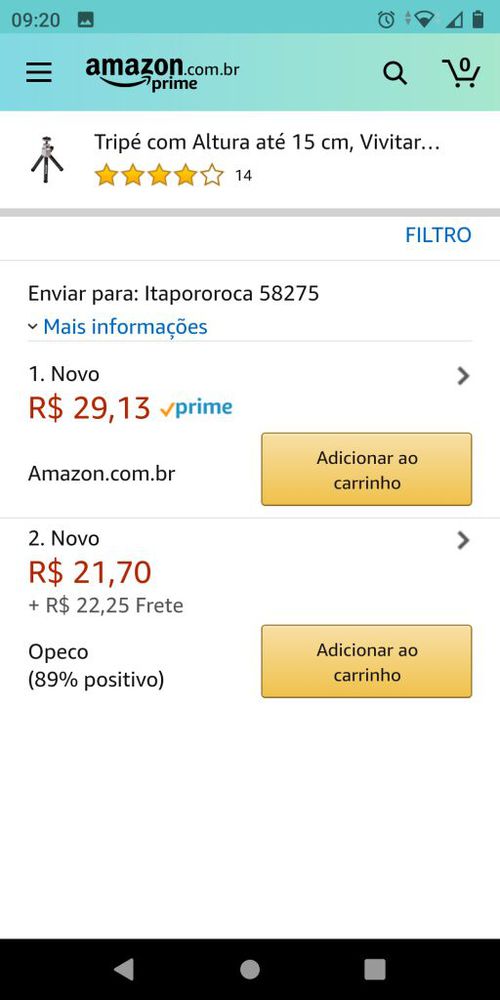
Task: Open the hamburger menu
Action: 39,73
